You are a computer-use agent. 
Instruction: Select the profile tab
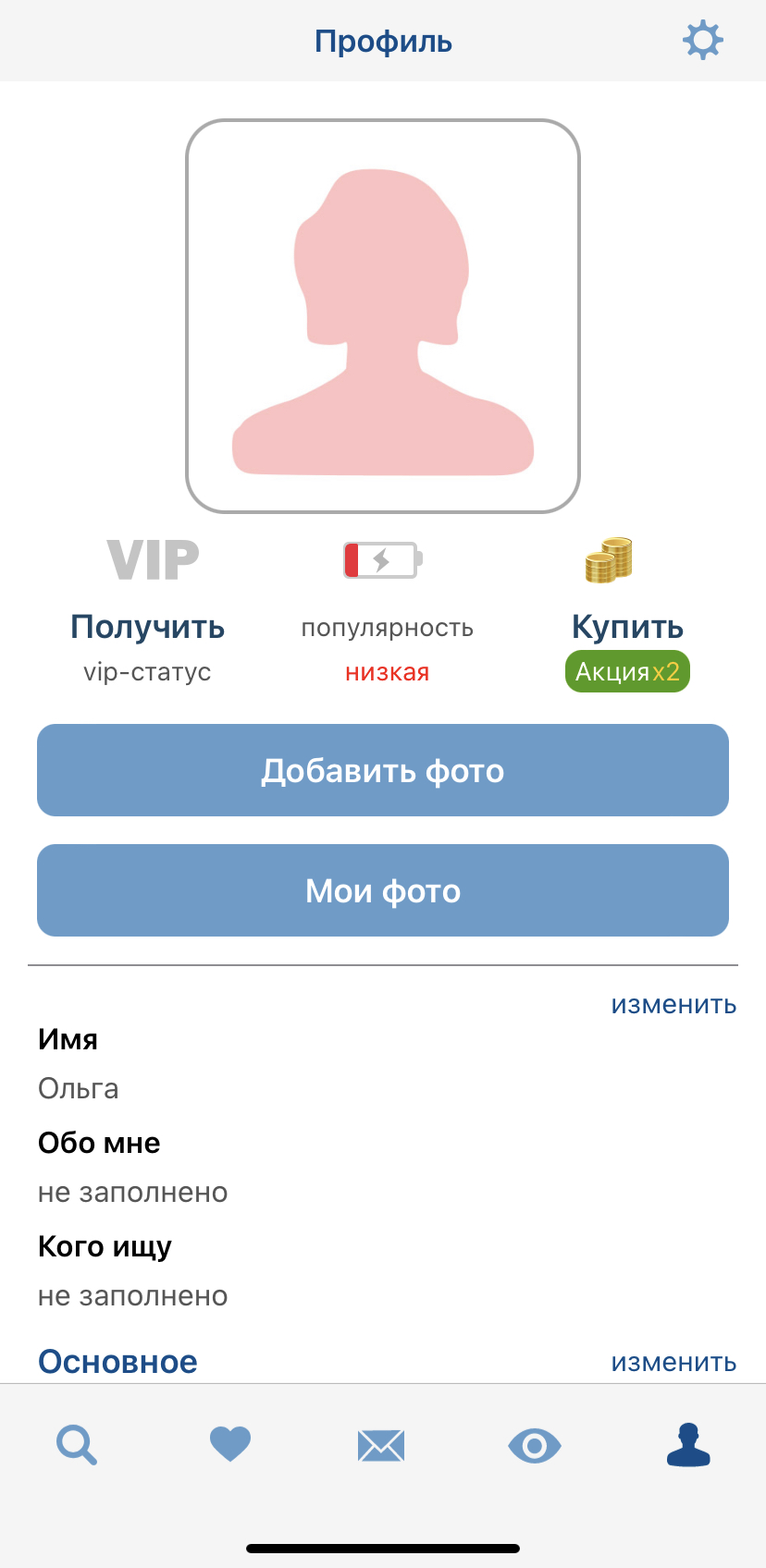click(x=688, y=1444)
